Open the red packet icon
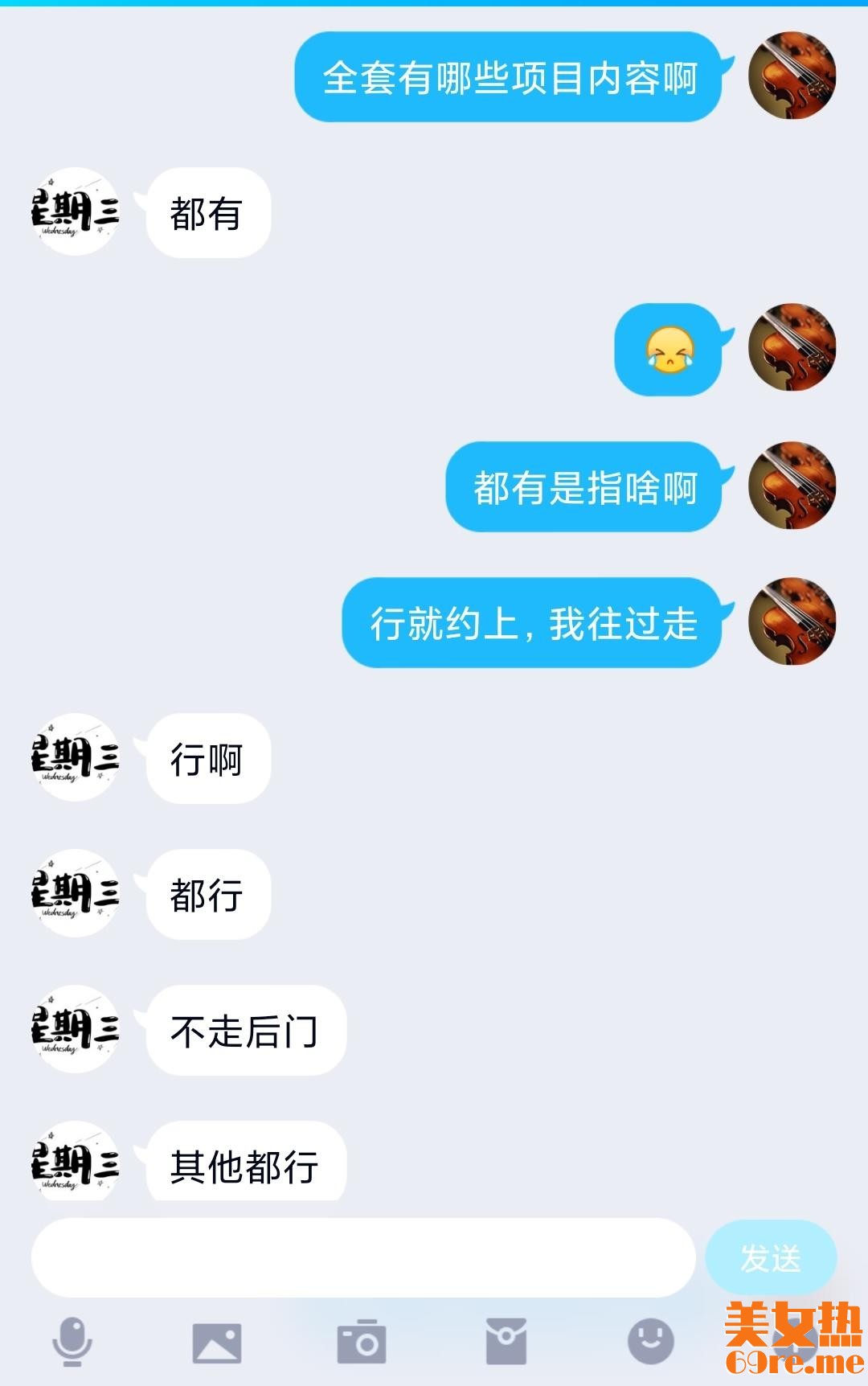868x1386 pixels. point(506,1342)
